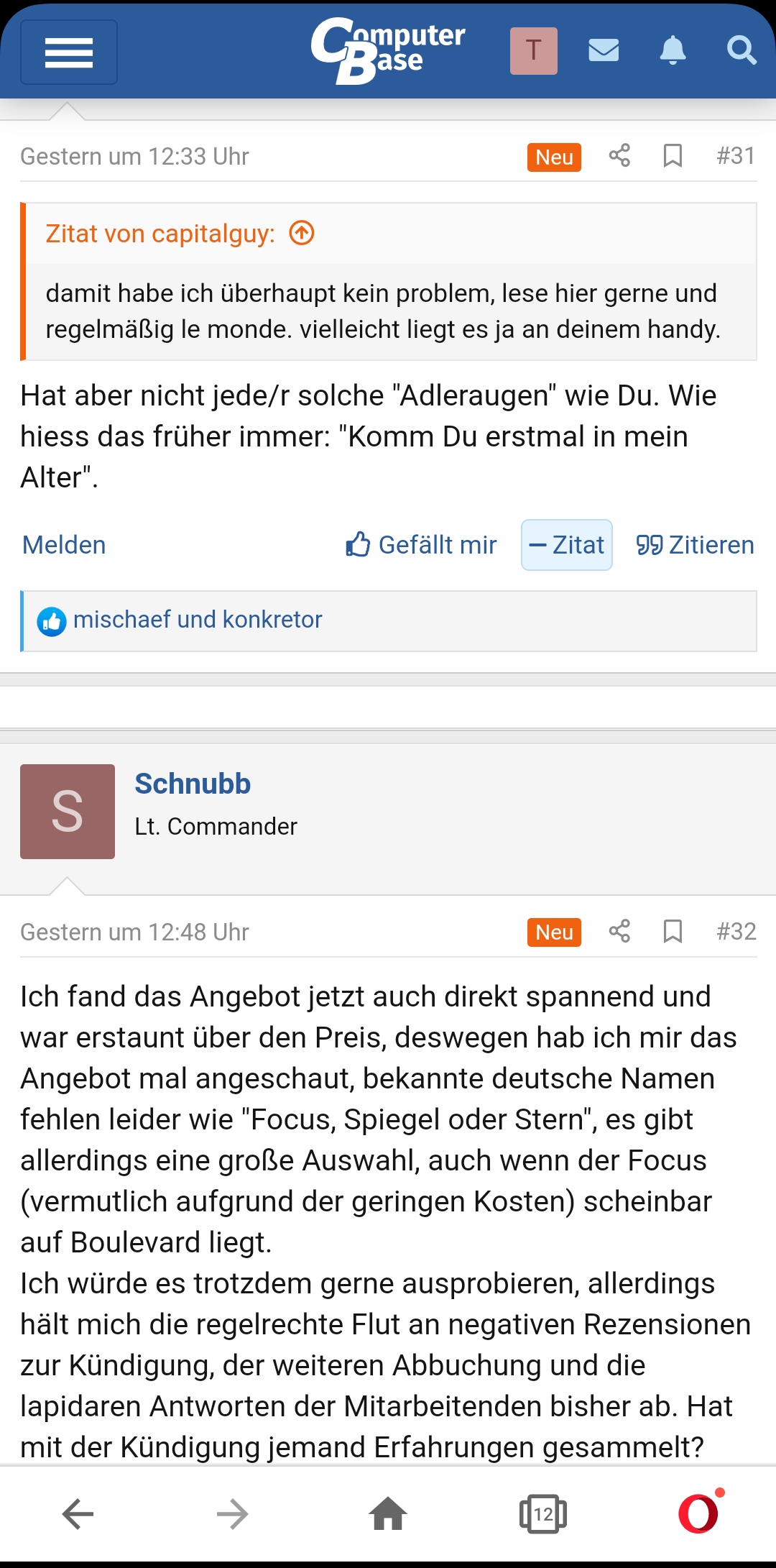The height and width of the screenshot is (1568, 776).
Task: Report post #31 via Melden
Action: click(x=64, y=545)
